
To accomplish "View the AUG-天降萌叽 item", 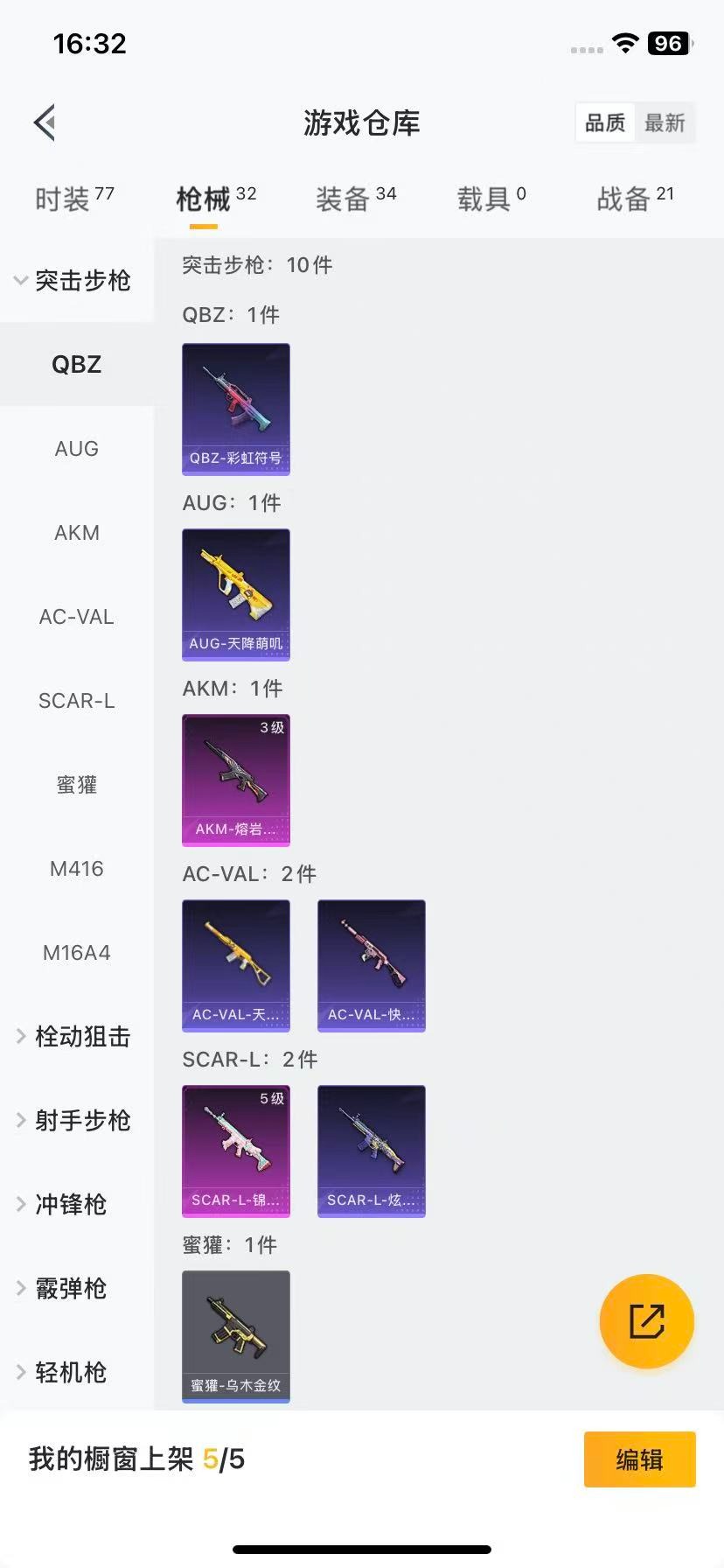I will point(236,594).
